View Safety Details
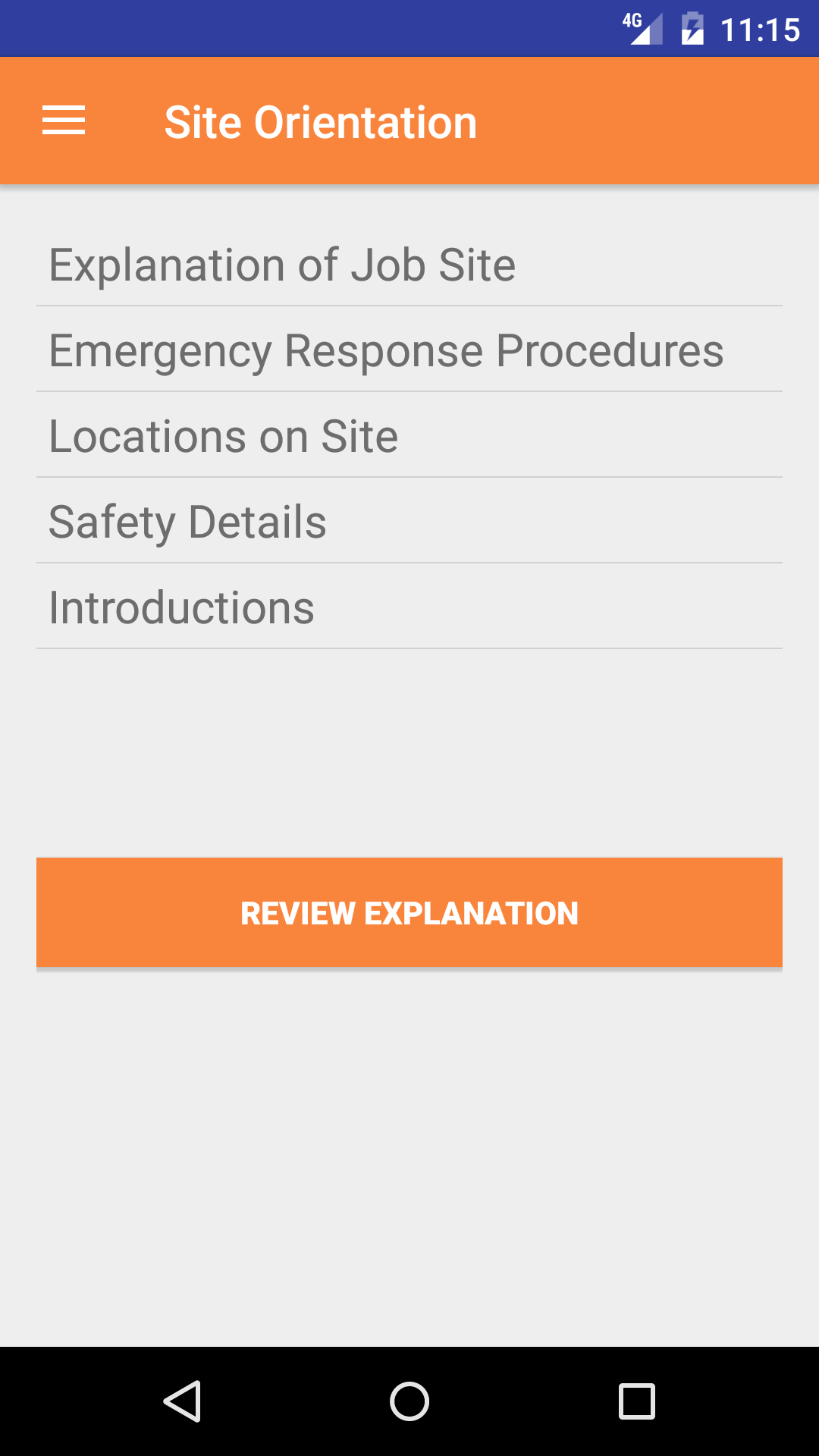819x1456 pixels. pos(187,522)
